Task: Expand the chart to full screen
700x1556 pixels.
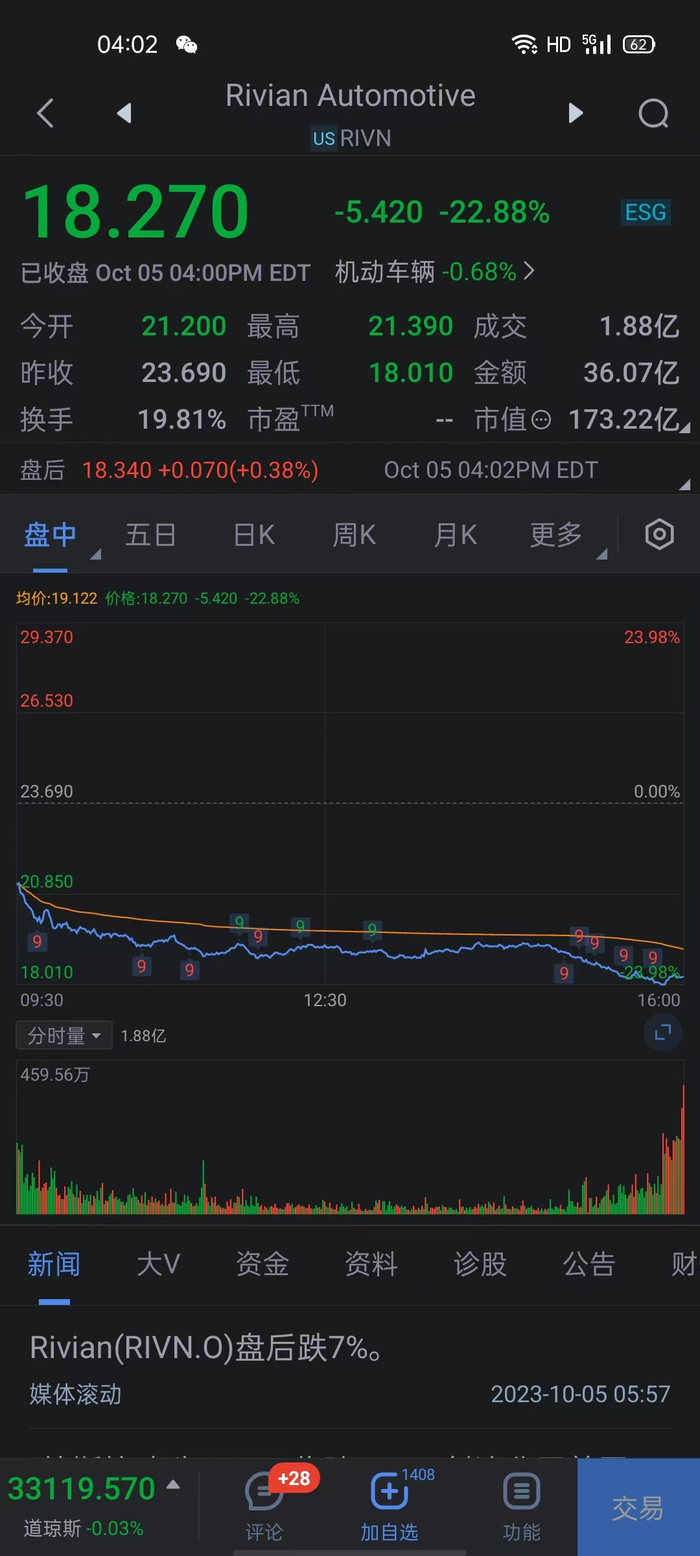Action: pos(662,1033)
